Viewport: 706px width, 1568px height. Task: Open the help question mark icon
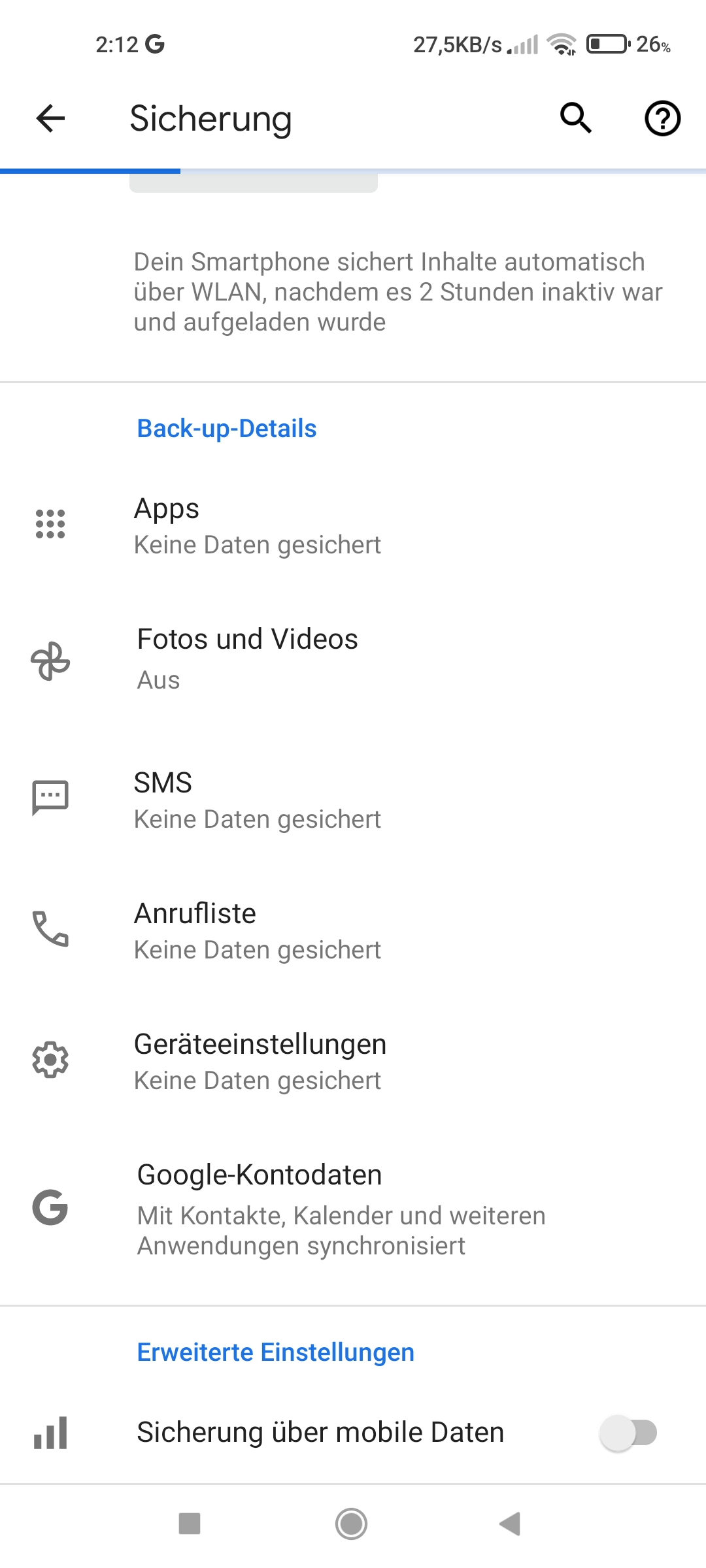point(662,118)
